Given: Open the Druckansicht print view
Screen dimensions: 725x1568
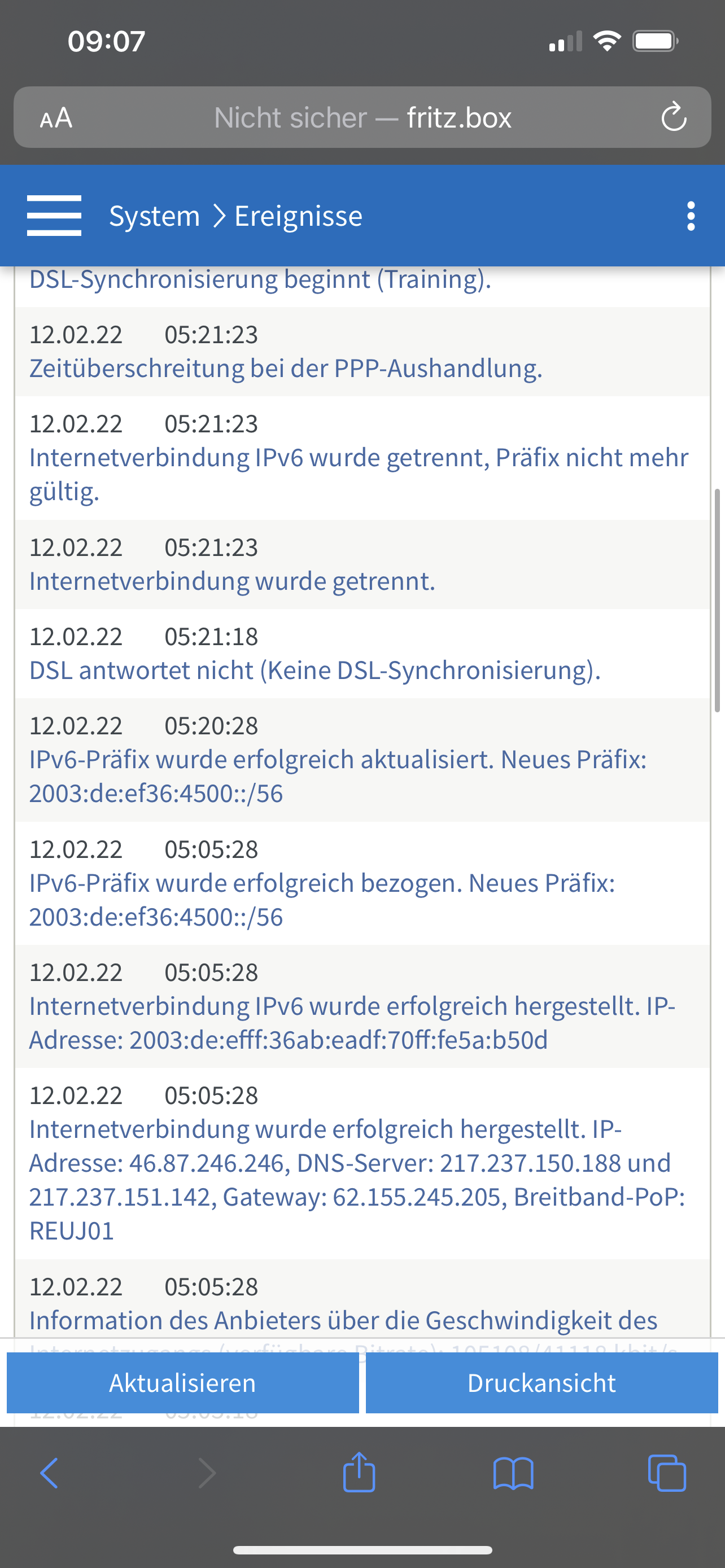Looking at the screenshot, I should tap(541, 1383).
